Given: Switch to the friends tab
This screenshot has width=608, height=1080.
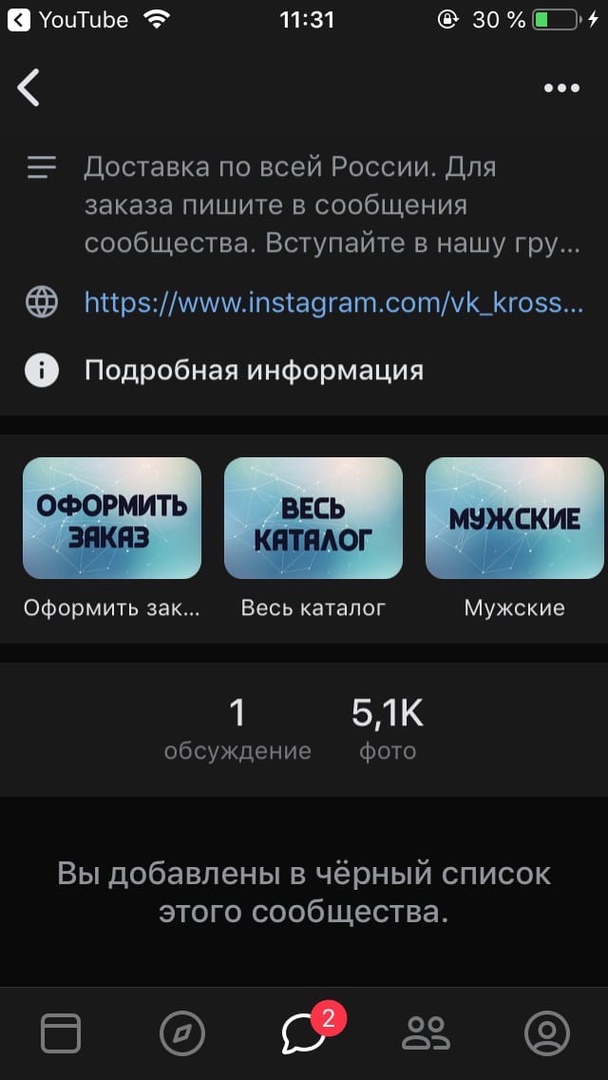Looking at the screenshot, I should 425,1032.
